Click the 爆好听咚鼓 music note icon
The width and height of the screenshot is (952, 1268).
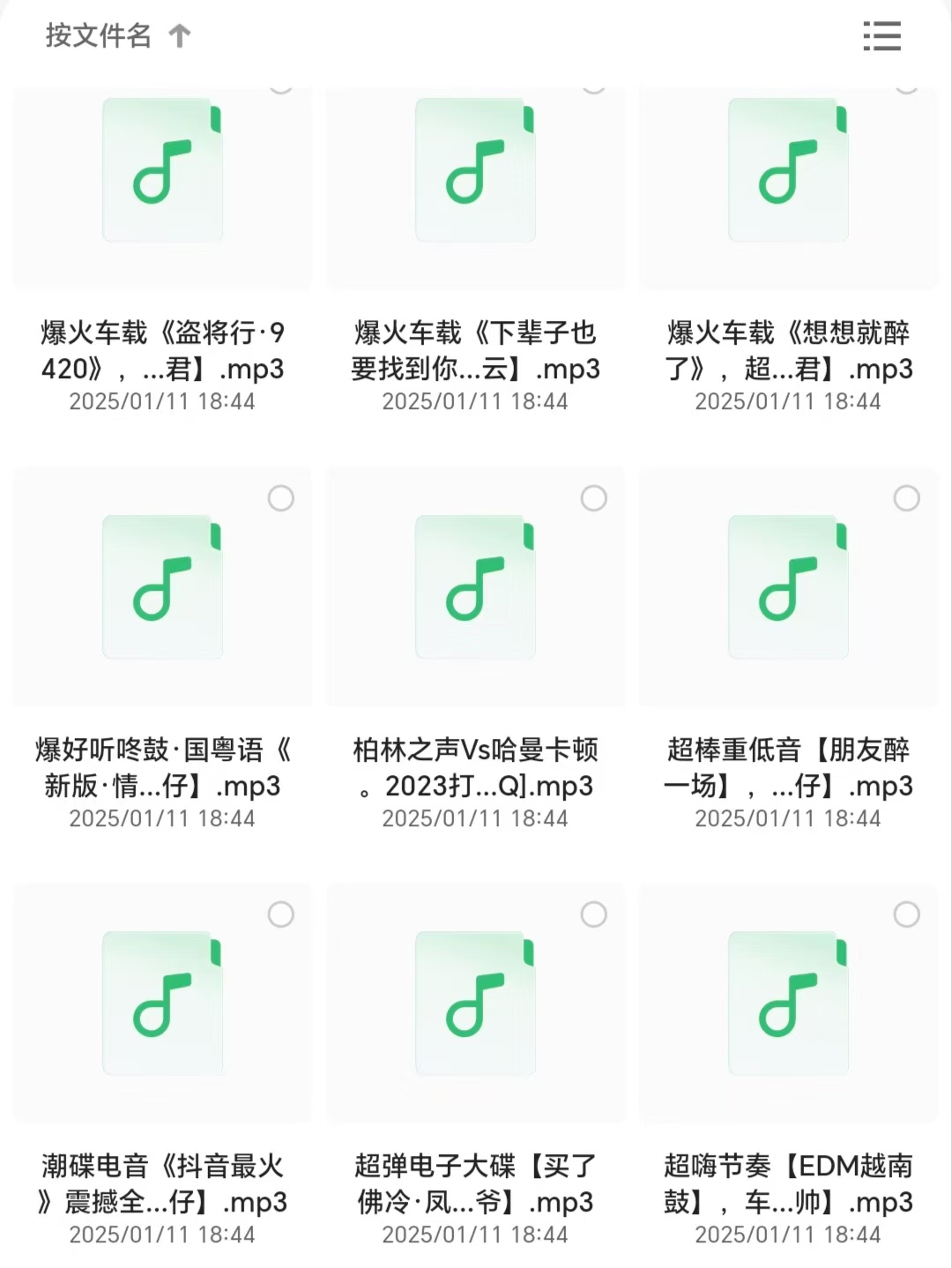(162, 589)
